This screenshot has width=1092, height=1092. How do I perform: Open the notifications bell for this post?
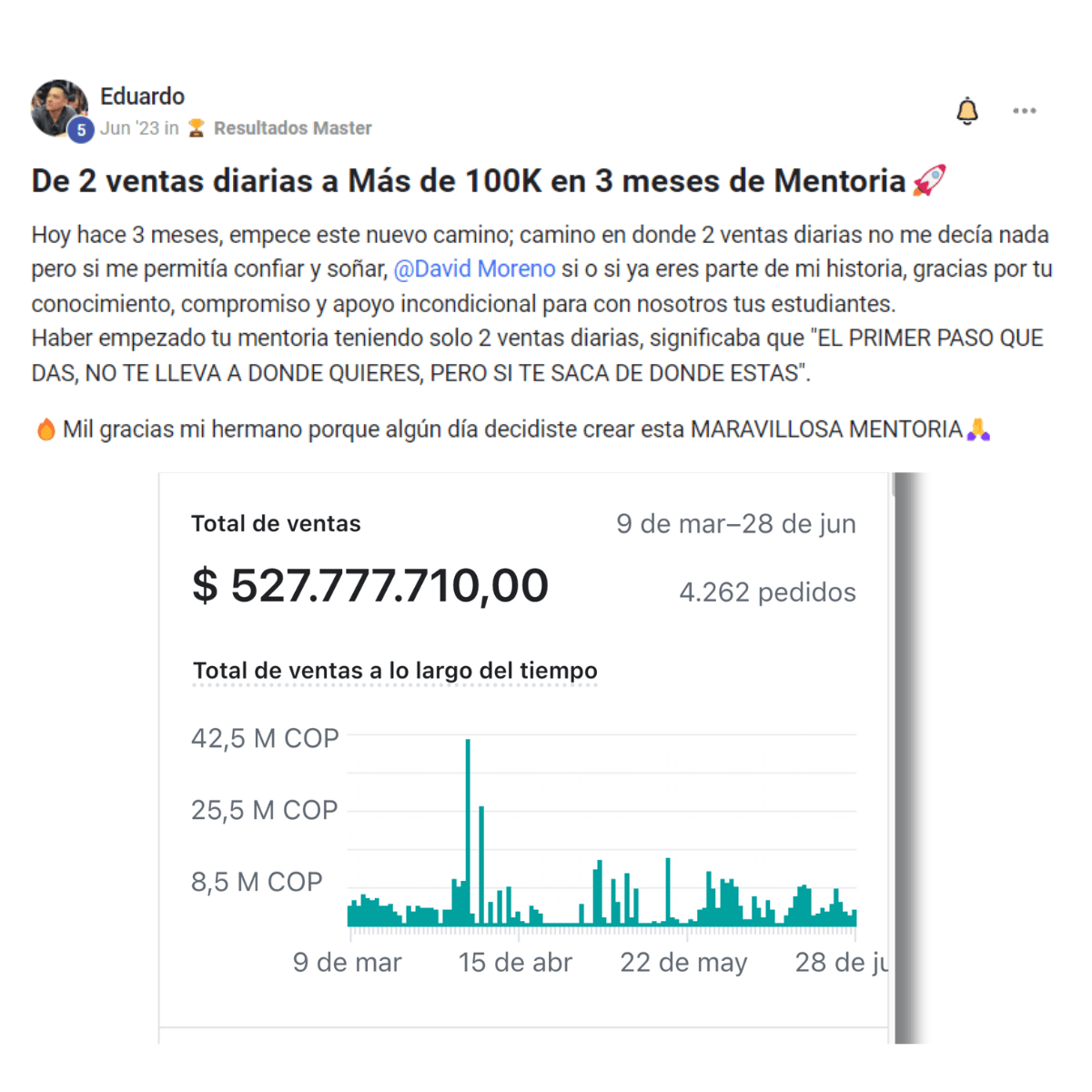tap(967, 111)
